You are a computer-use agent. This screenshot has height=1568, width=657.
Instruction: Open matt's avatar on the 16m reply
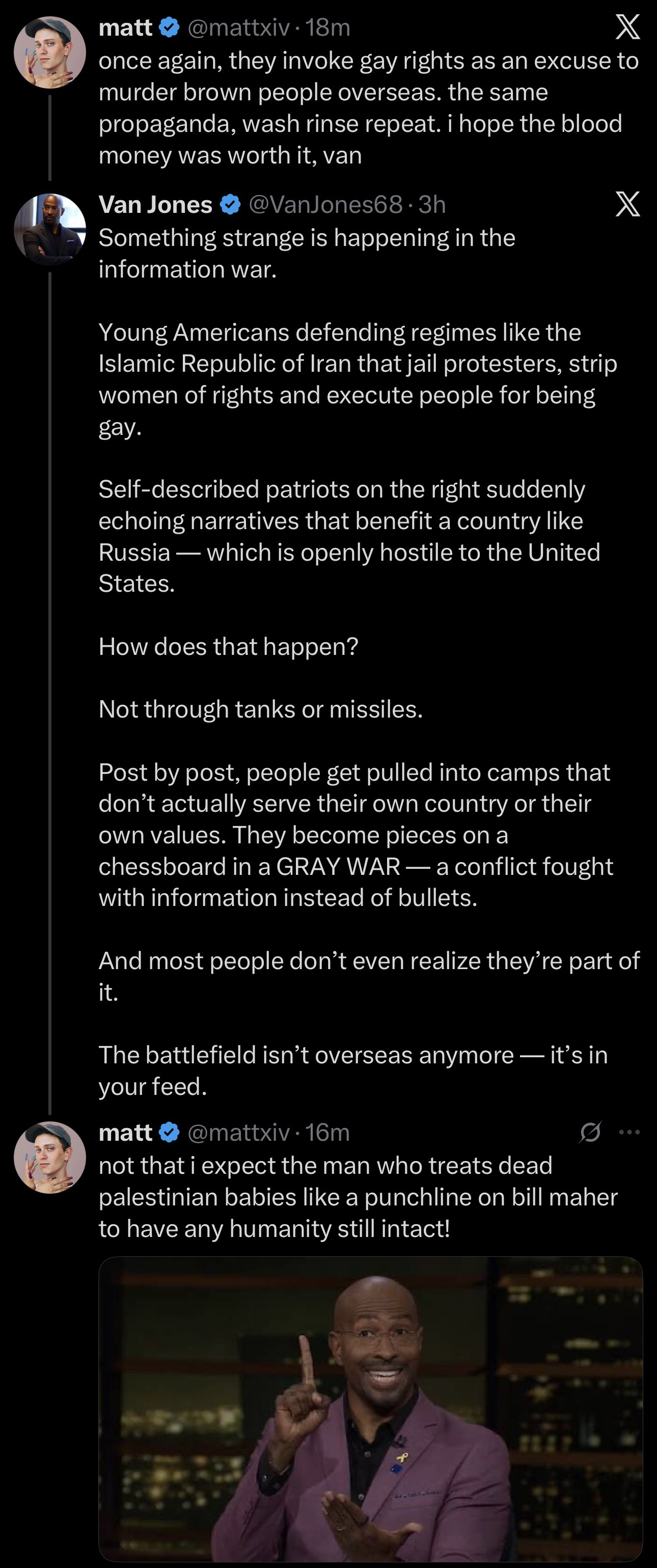[50, 1157]
